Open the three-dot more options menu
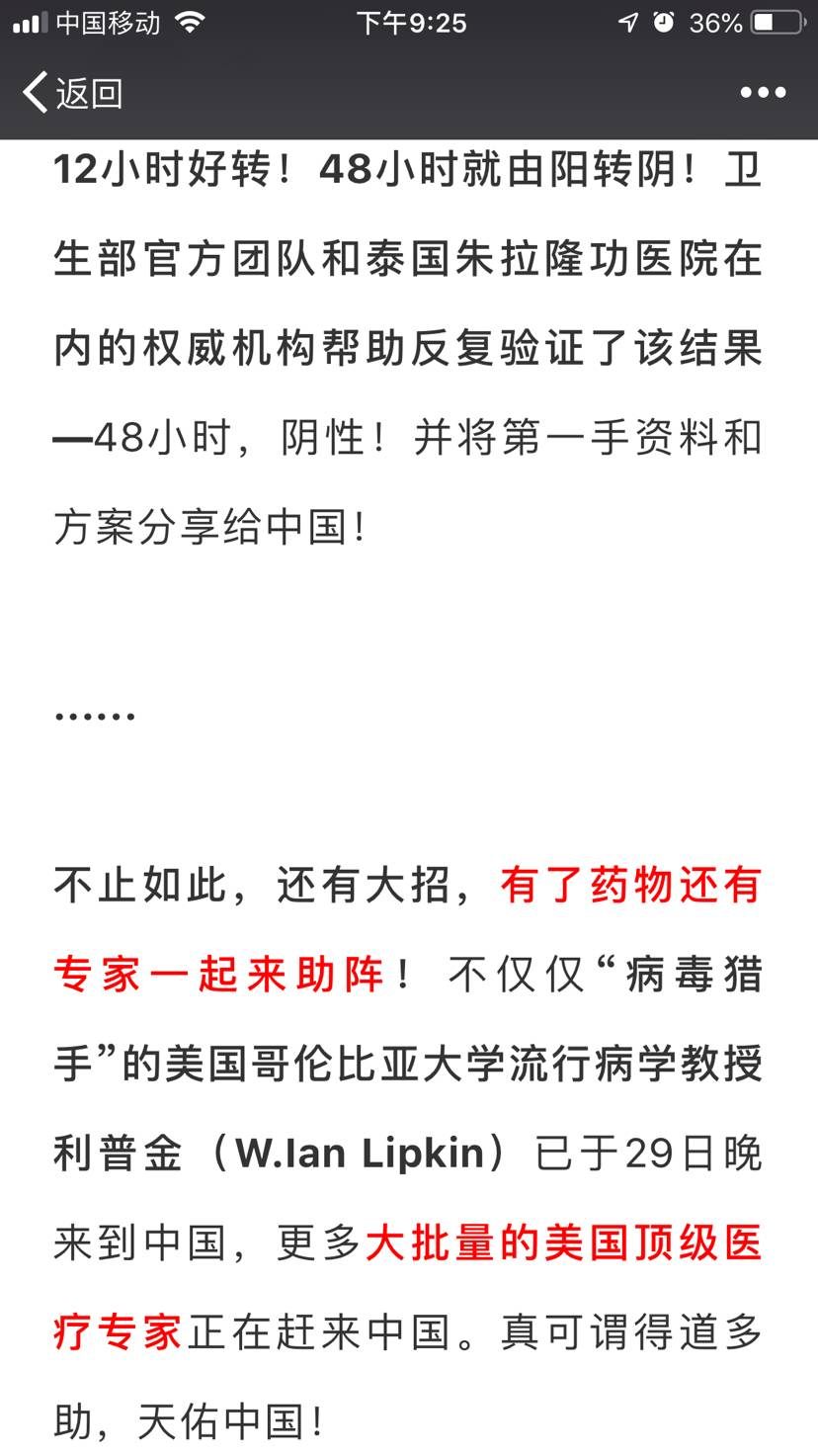Screen dimensions: 818x1456 tap(763, 93)
